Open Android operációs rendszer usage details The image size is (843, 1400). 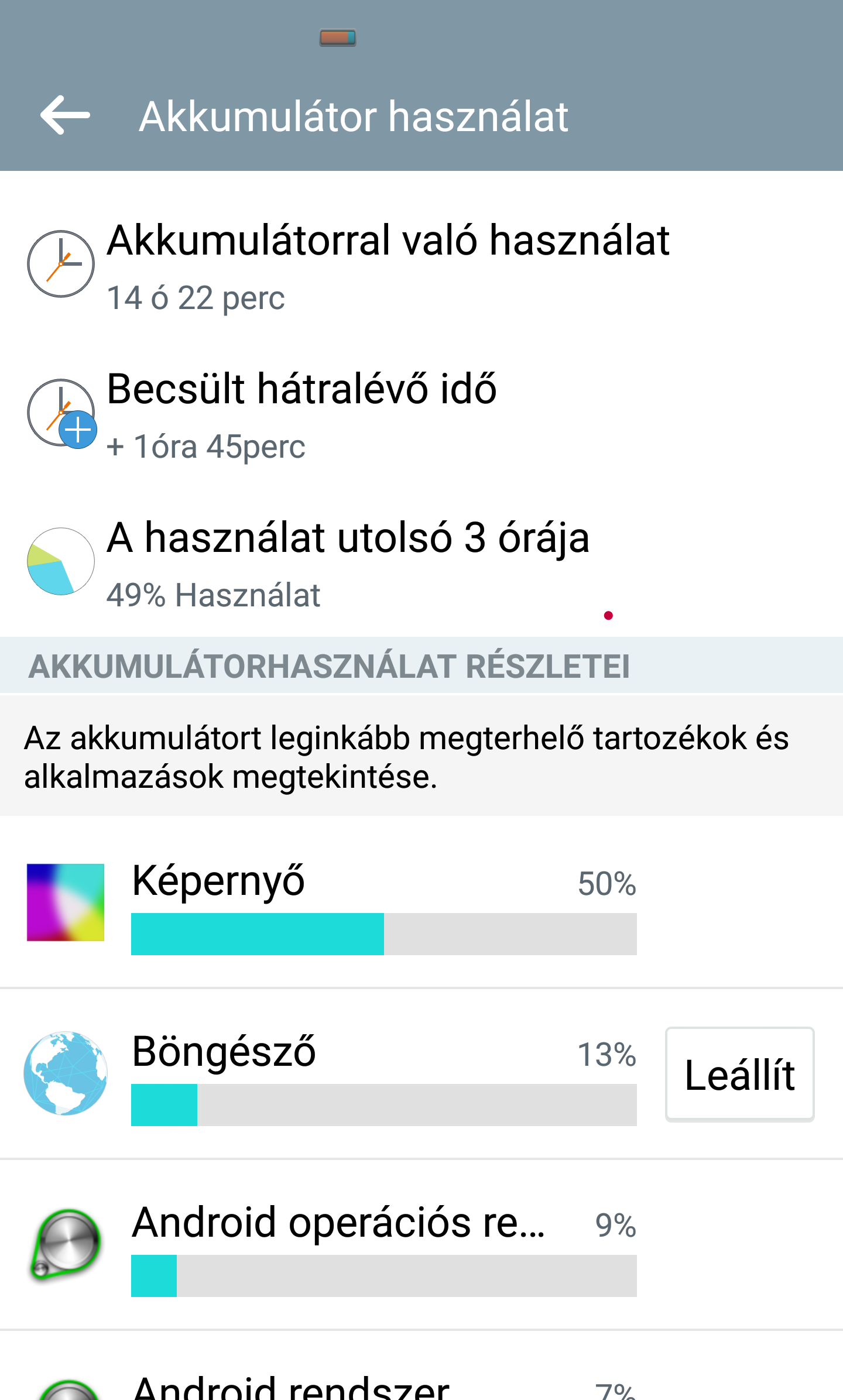[383, 1244]
